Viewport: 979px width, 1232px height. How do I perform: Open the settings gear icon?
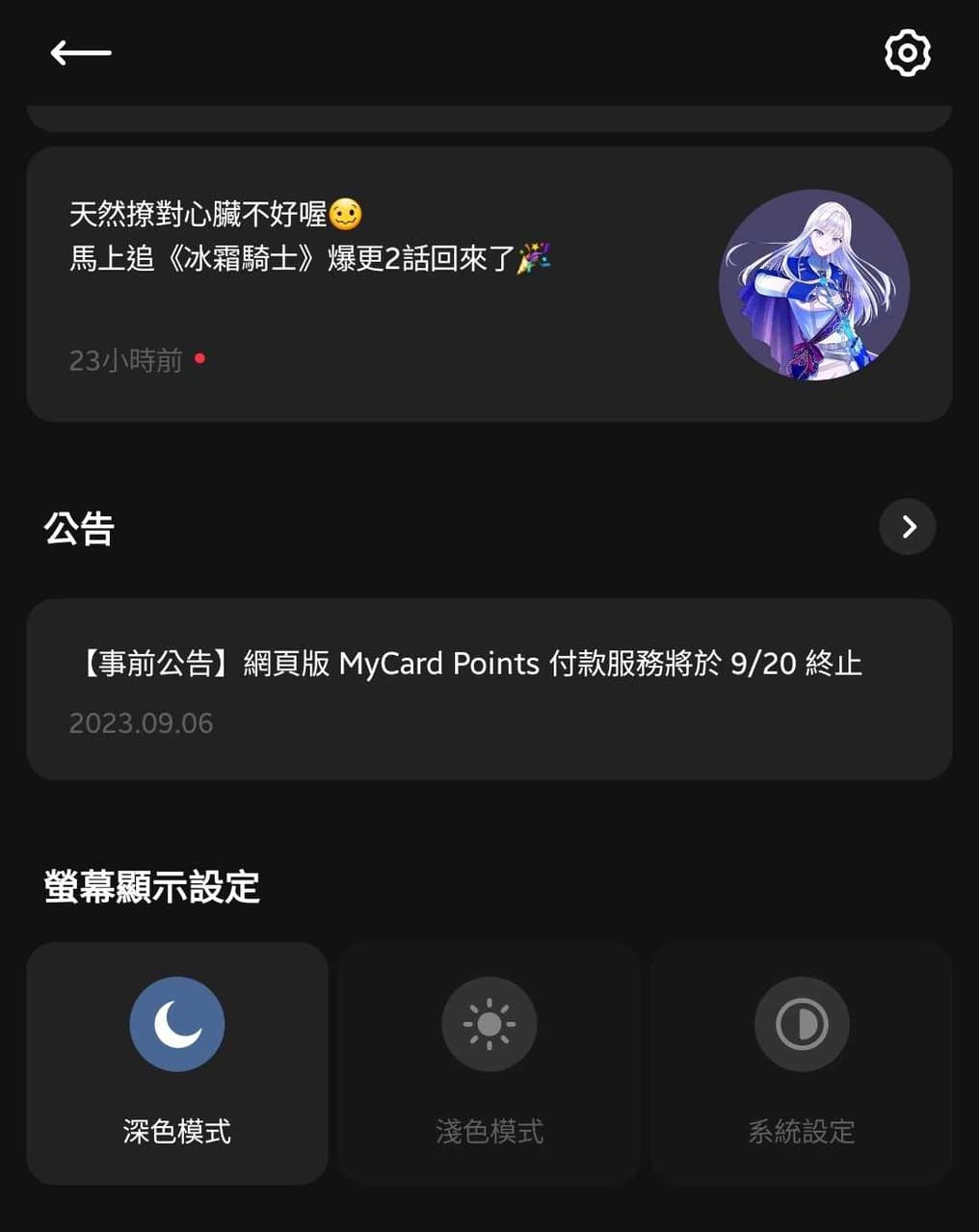point(907,53)
